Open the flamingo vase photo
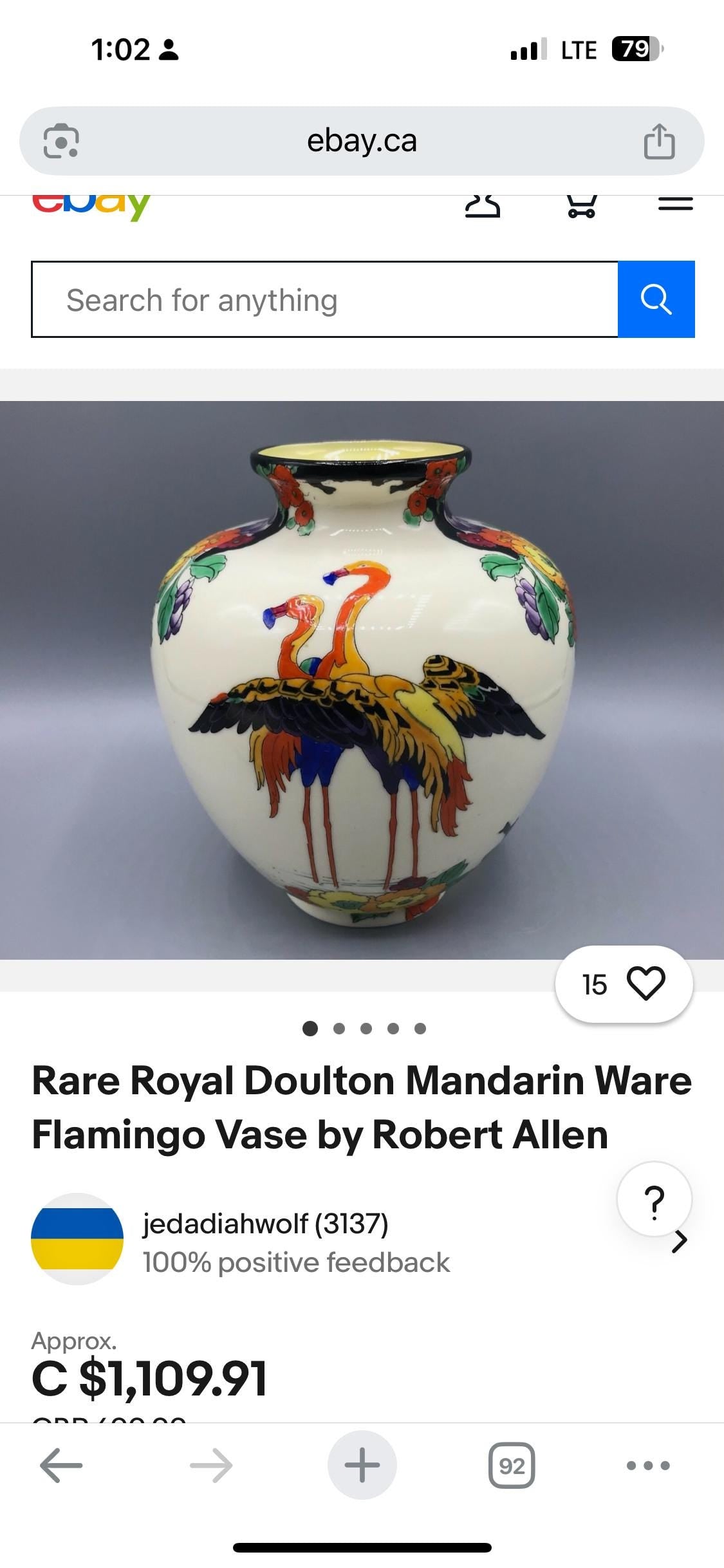The height and width of the screenshot is (1568, 724). 362,680
